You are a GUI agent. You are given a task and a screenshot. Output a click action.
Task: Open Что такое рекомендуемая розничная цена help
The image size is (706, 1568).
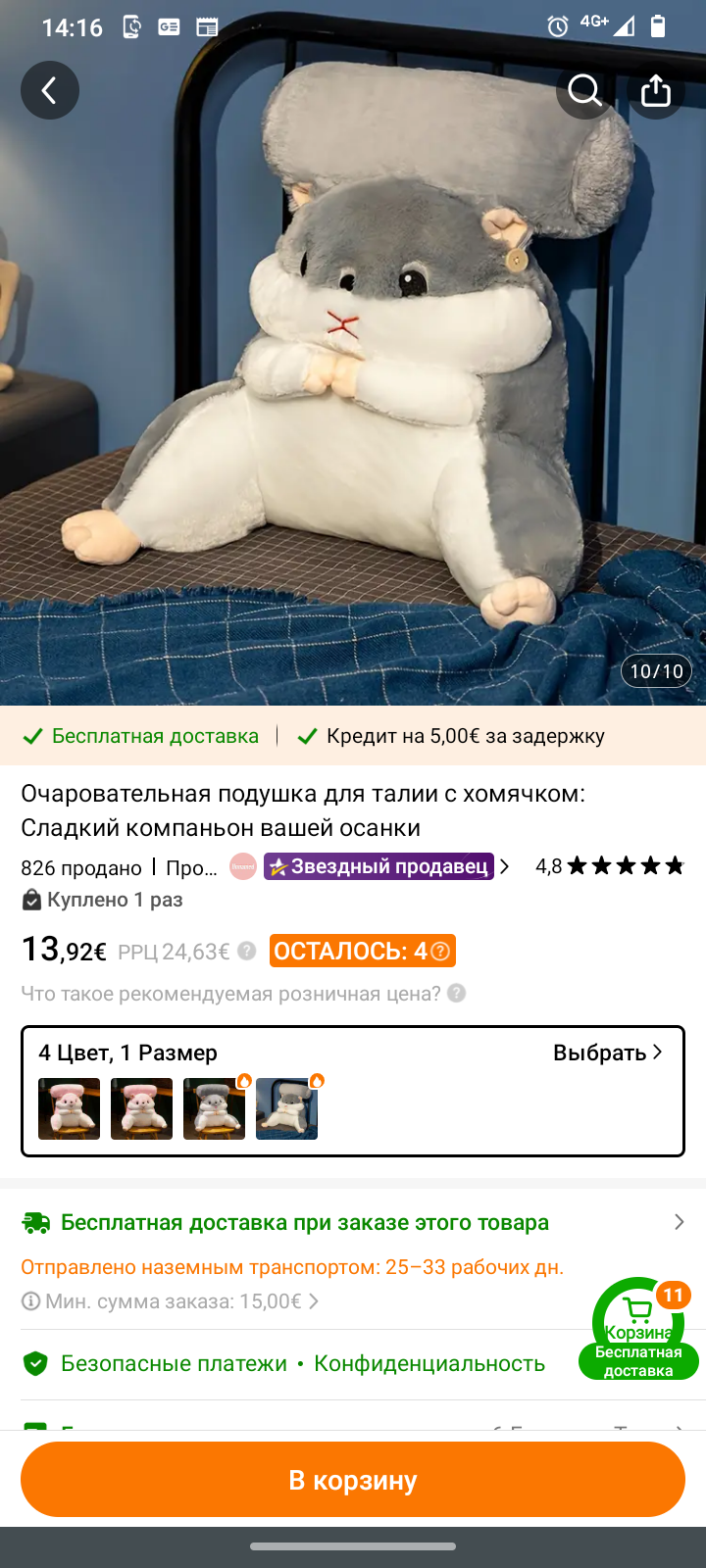click(242, 994)
